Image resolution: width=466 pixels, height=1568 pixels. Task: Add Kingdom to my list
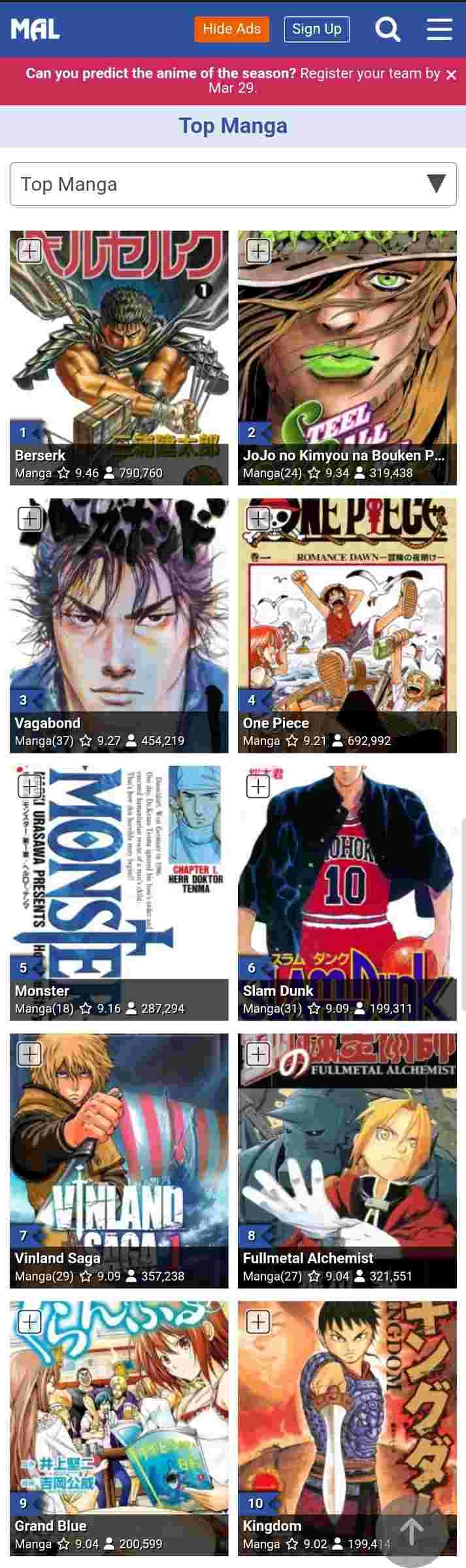[x=258, y=1322]
